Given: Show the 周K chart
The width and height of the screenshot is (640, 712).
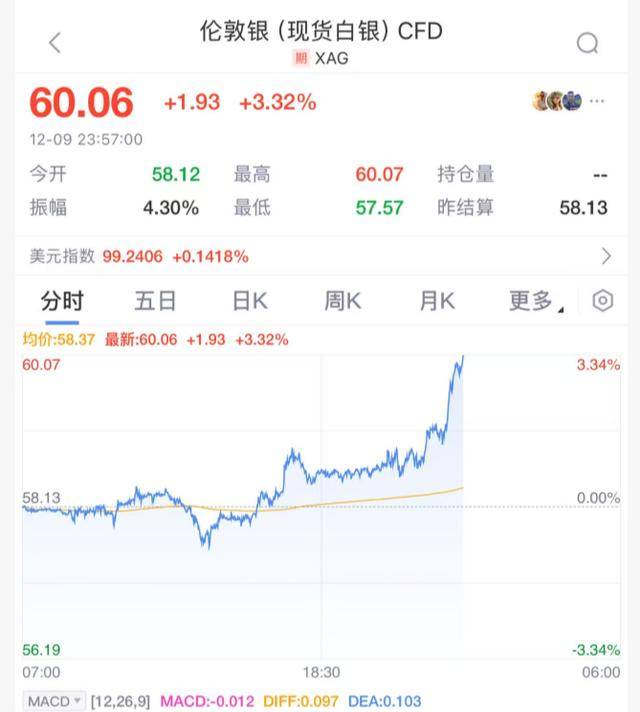Looking at the screenshot, I should (343, 301).
